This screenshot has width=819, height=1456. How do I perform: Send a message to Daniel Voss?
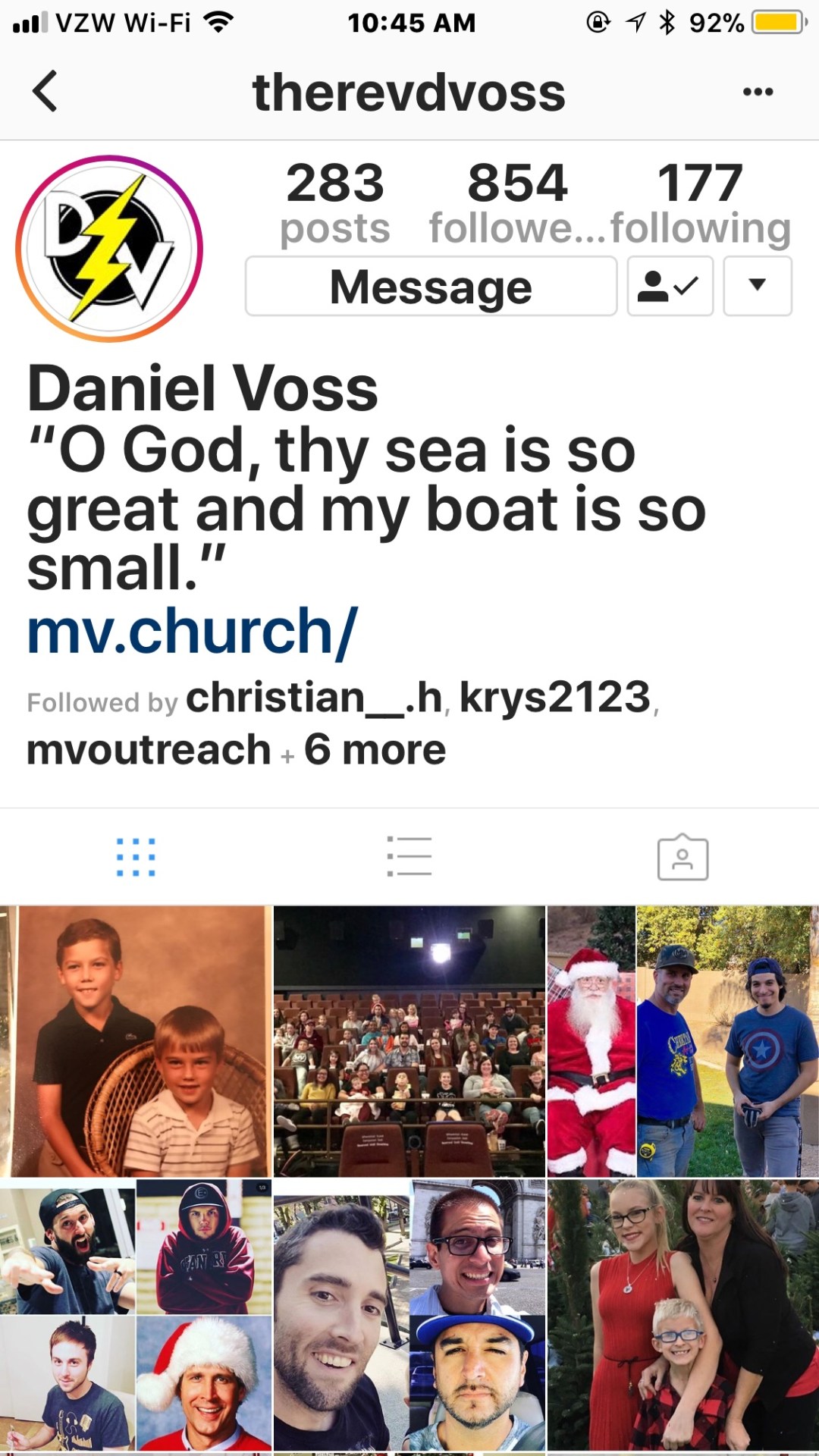pos(431,287)
